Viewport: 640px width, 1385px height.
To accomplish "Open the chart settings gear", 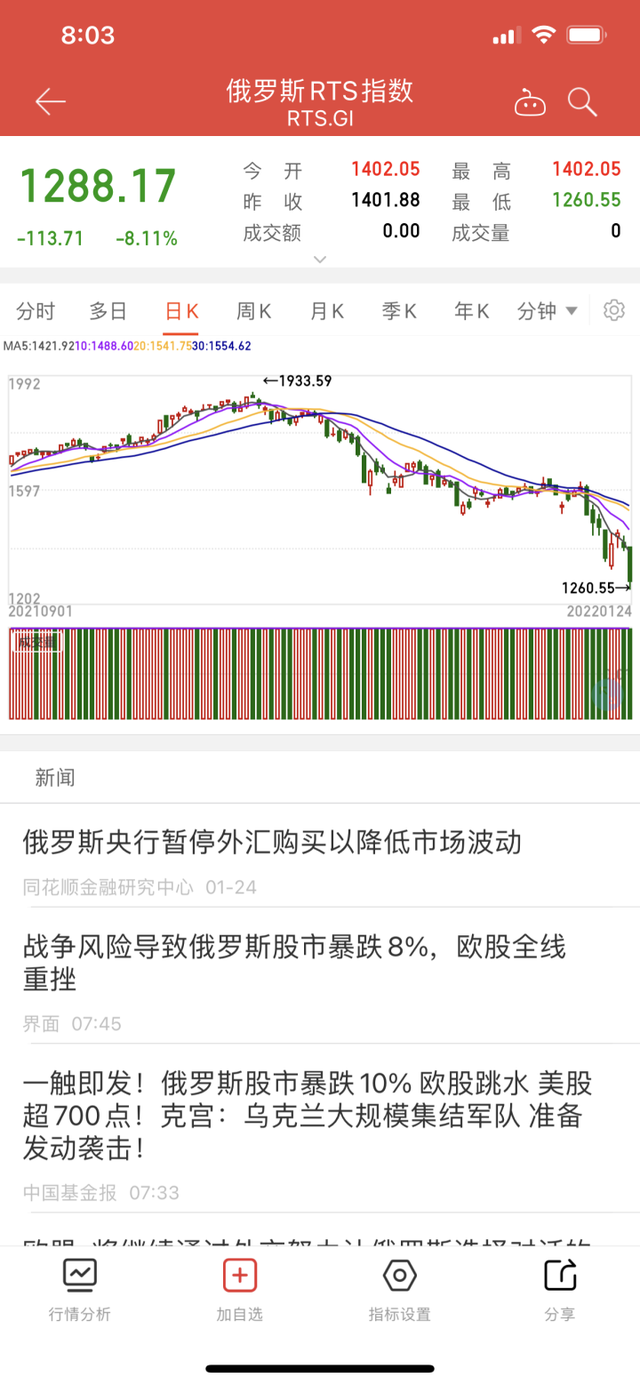I will (614, 311).
